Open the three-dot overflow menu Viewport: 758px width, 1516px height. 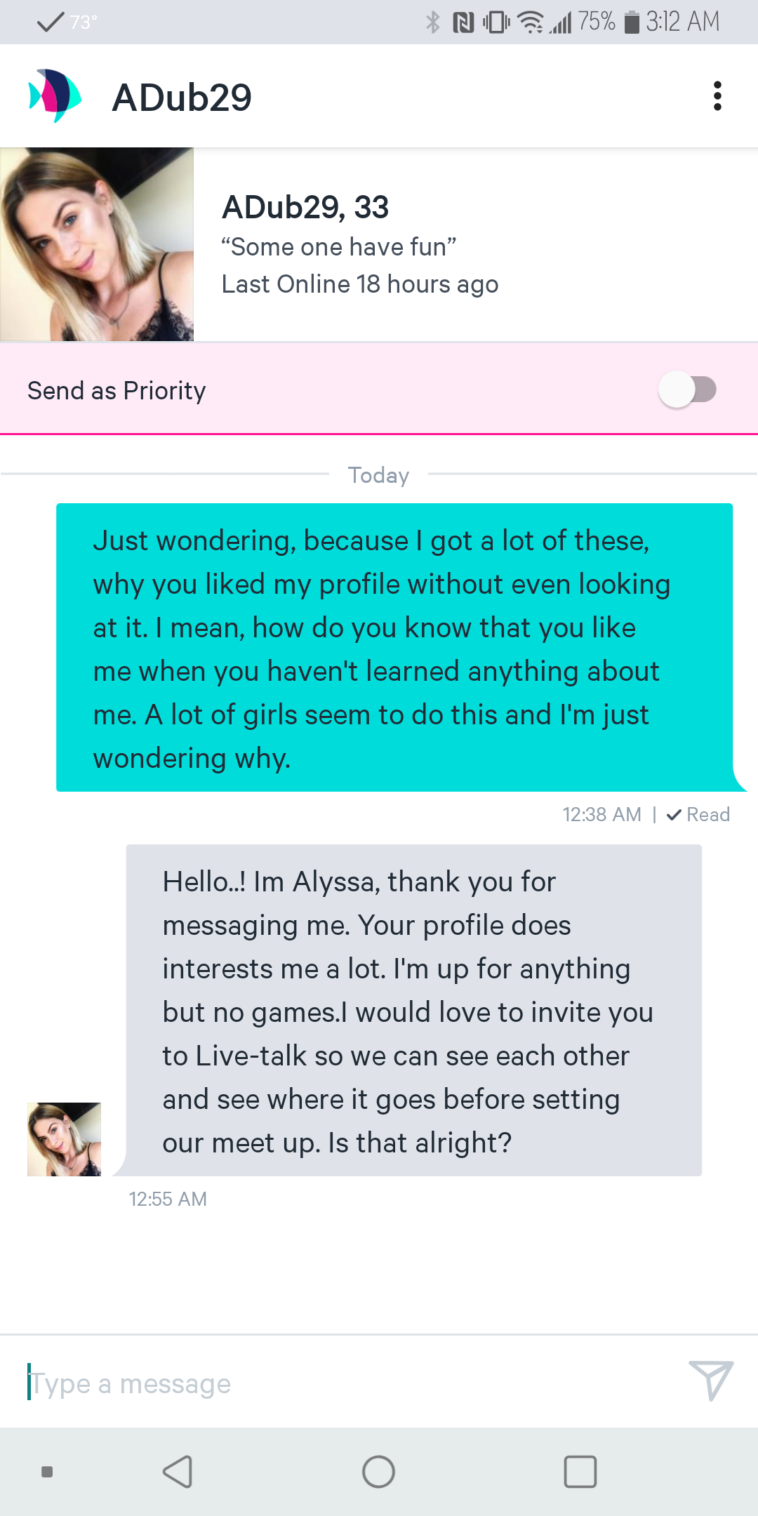tap(717, 96)
